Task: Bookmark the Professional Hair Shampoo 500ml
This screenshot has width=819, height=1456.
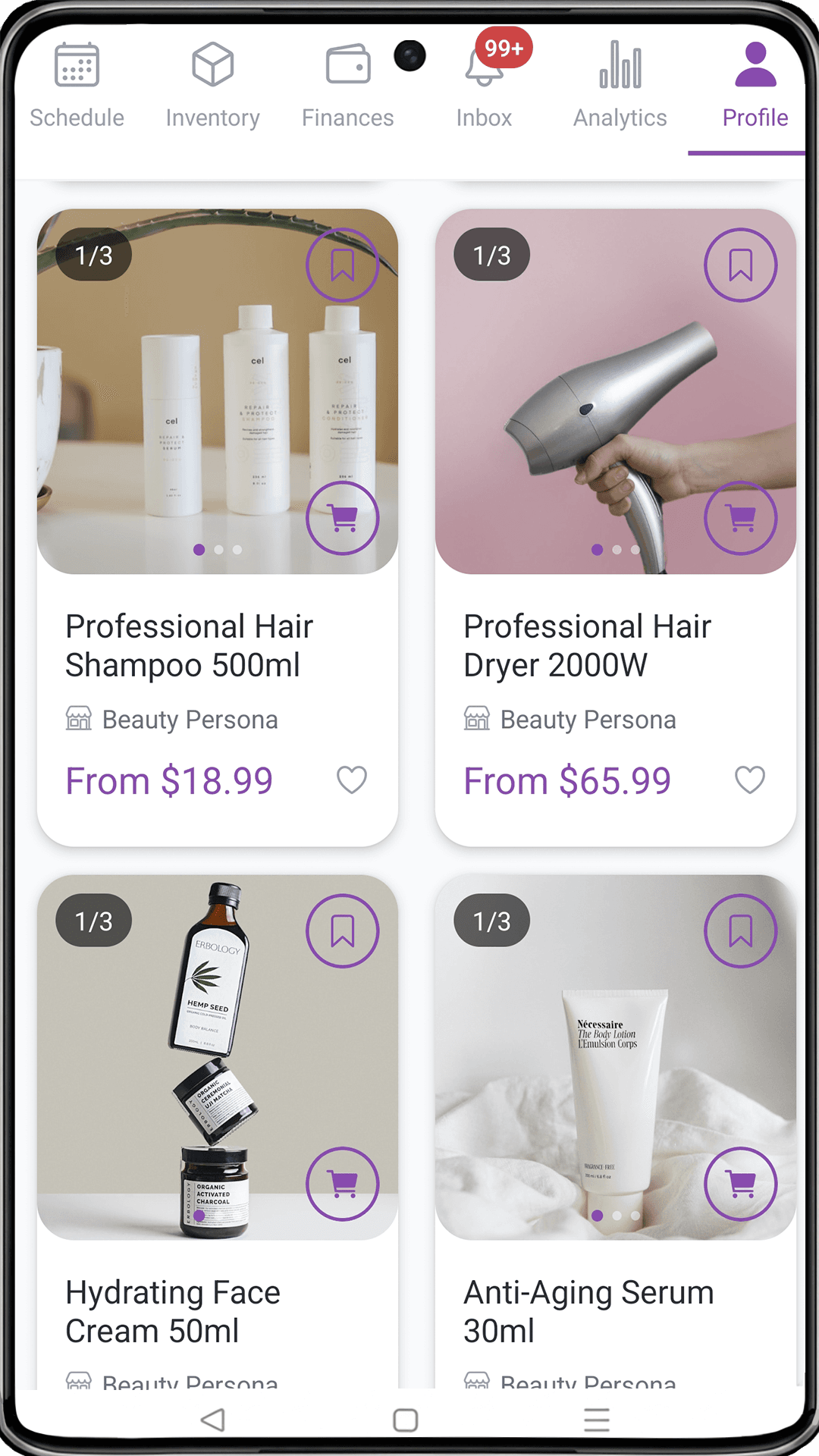Action: point(343,265)
